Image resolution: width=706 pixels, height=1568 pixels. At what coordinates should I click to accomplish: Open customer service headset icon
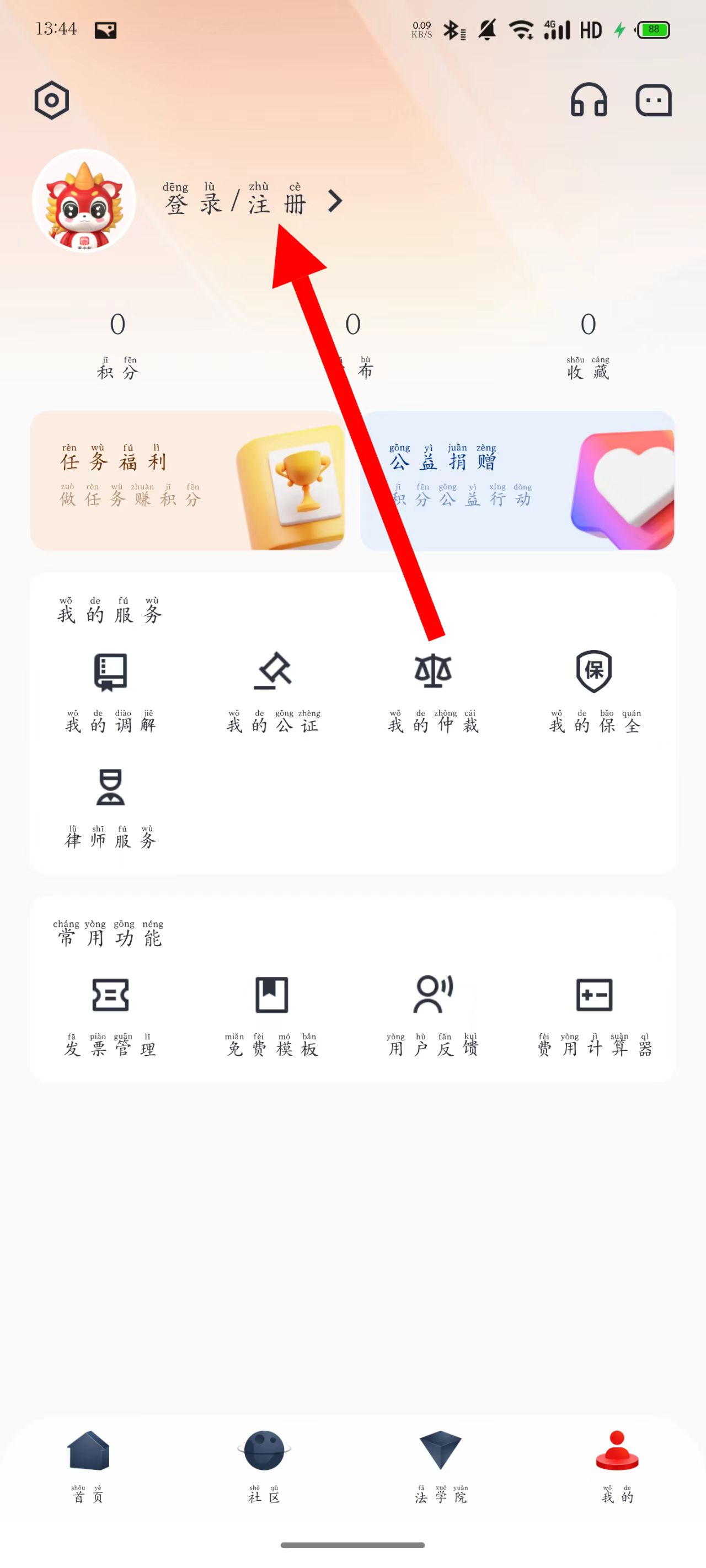[589, 100]
